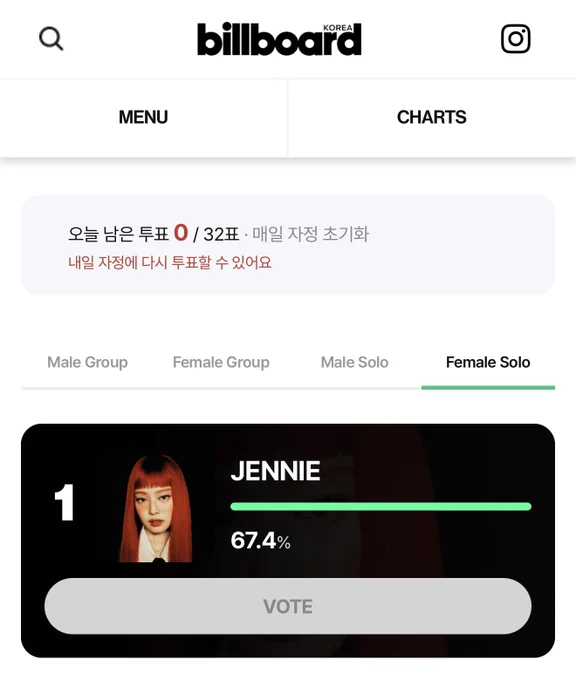The image size is (576, 680).
Task: Select the Female Solo tab
Action: click(x=488, y=363)
